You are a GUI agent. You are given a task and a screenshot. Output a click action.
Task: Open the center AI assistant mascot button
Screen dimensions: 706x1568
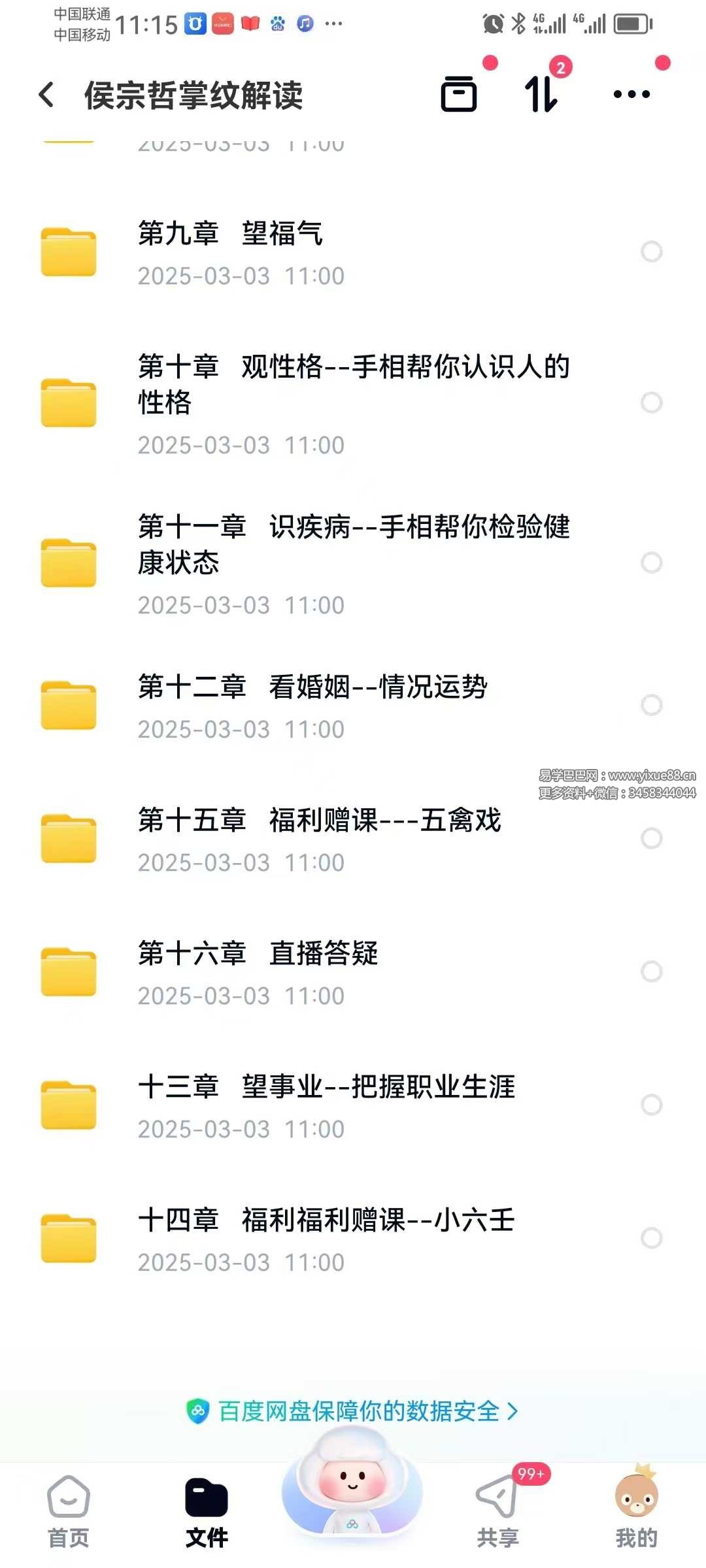(353, 1484)
